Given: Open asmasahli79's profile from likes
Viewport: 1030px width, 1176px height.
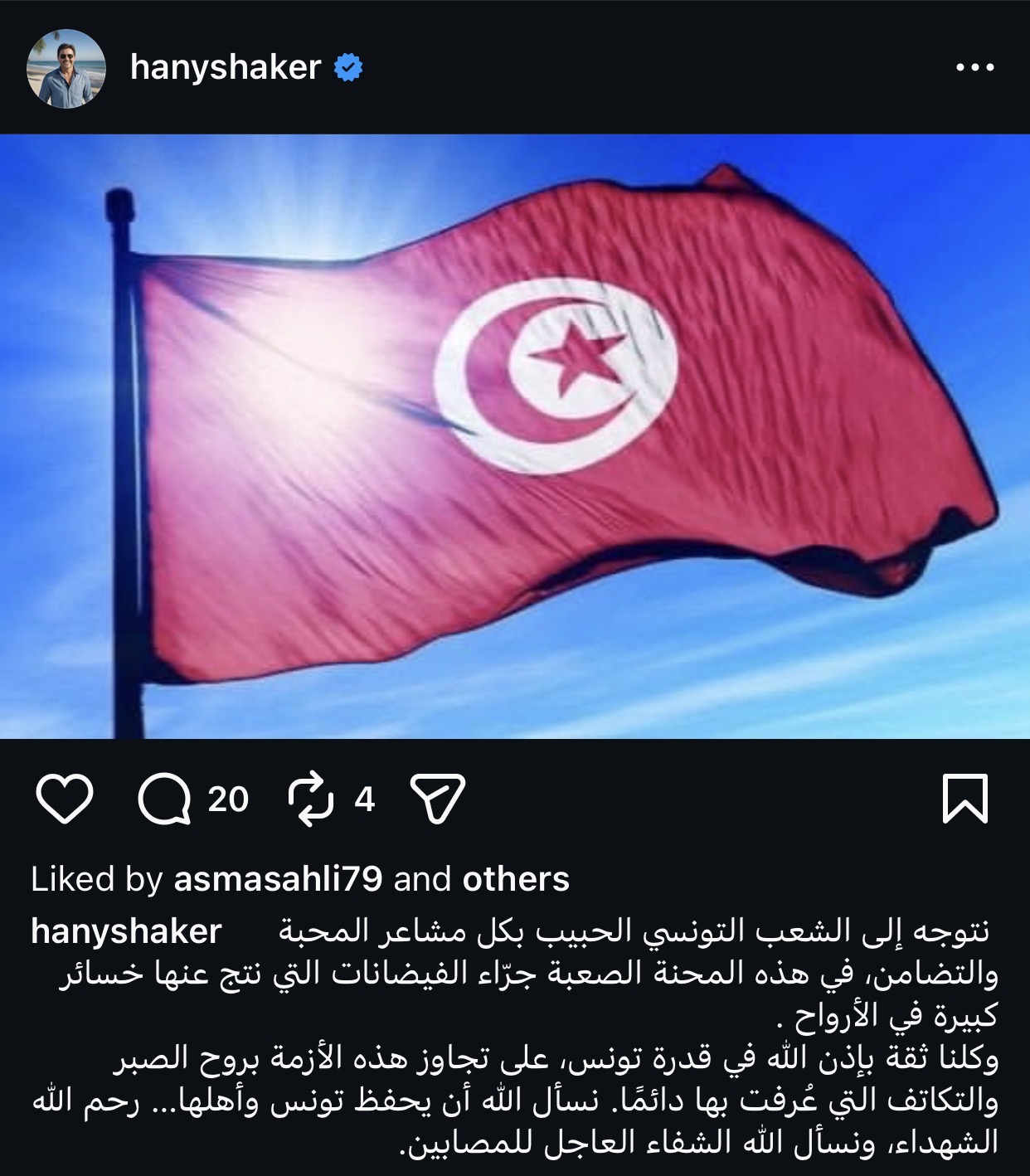Looking at the screenshot, I should [x=278, y=879].
